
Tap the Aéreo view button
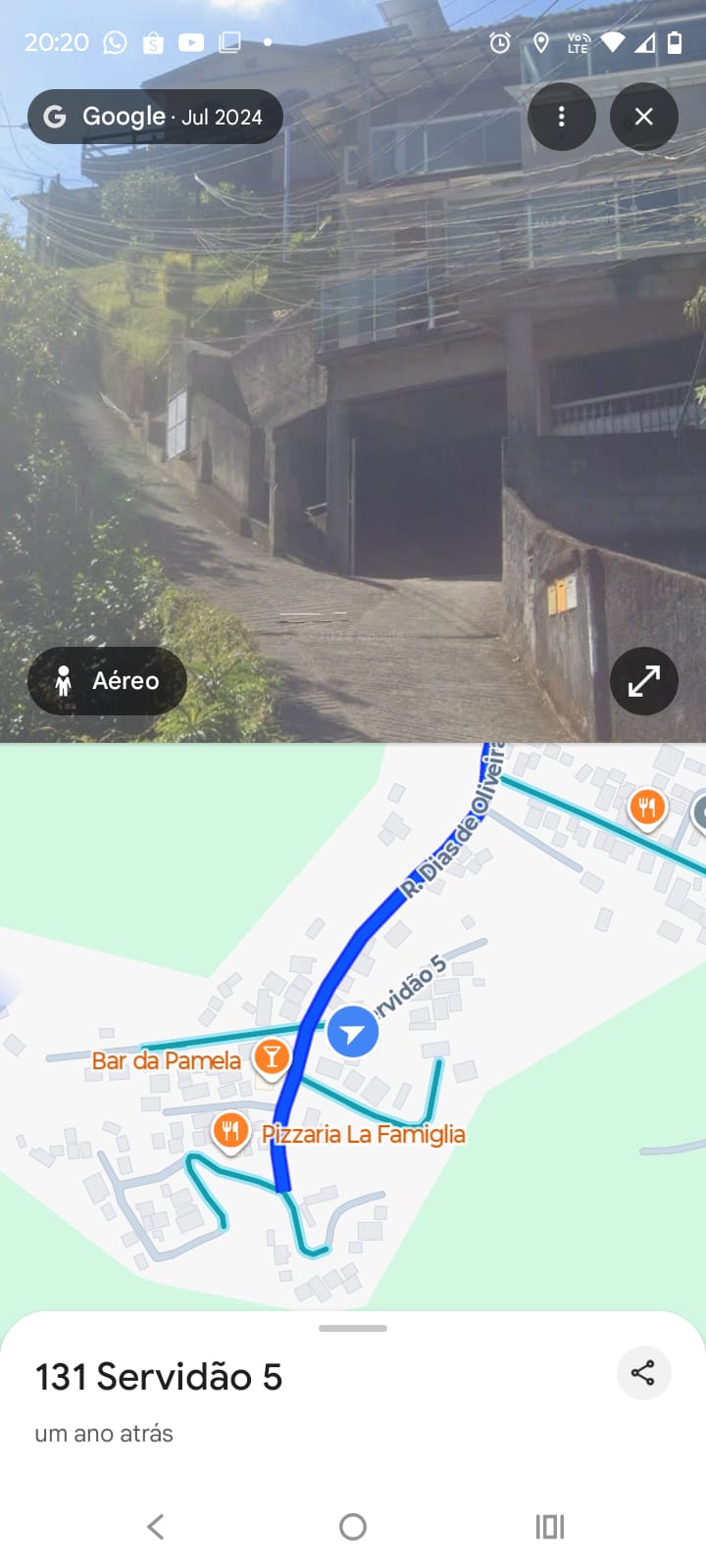click(107, 680)
